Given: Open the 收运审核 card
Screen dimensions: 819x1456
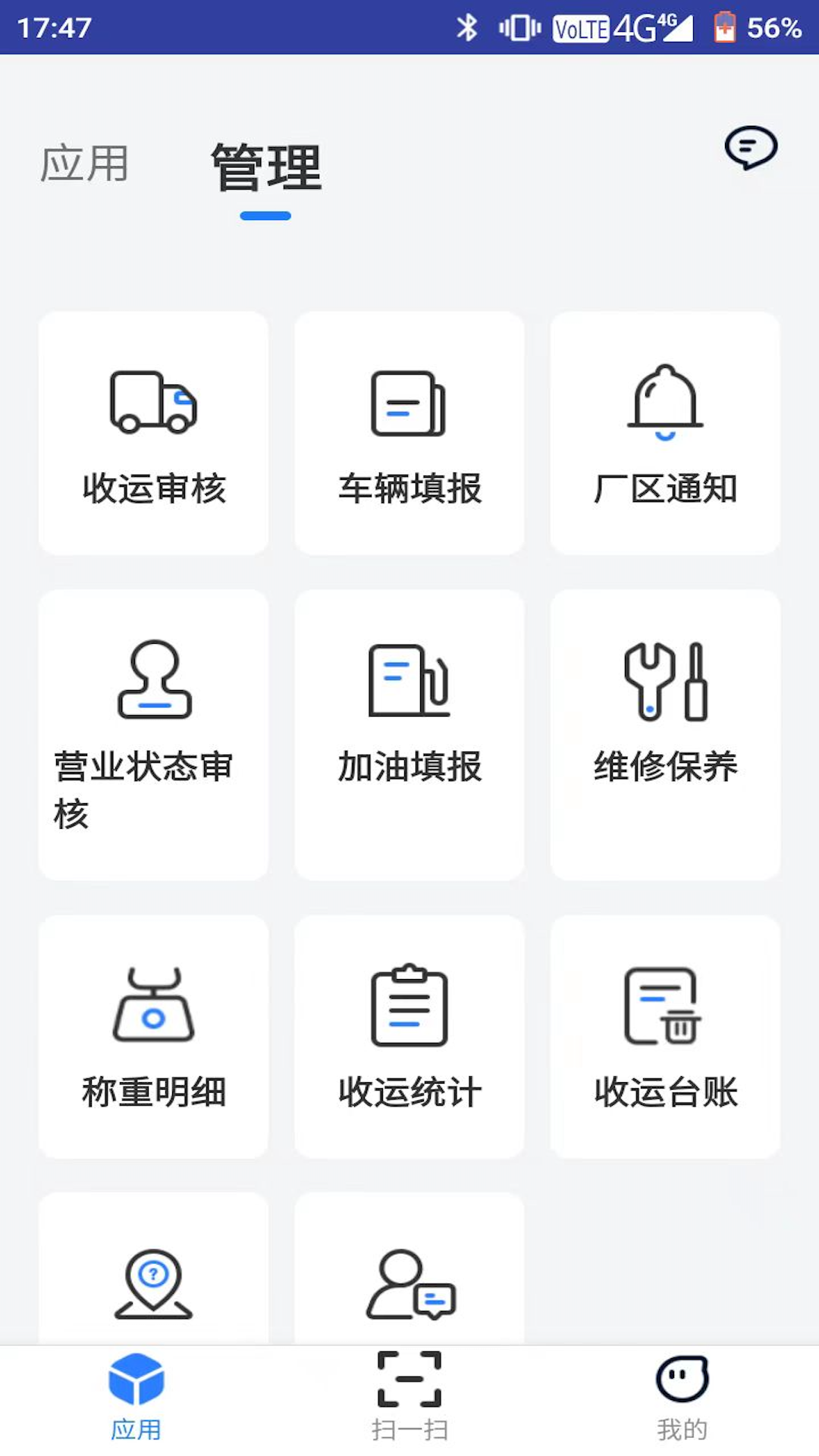Looking at the screenshot, I should pyautogui.click(x=153, y=432).
